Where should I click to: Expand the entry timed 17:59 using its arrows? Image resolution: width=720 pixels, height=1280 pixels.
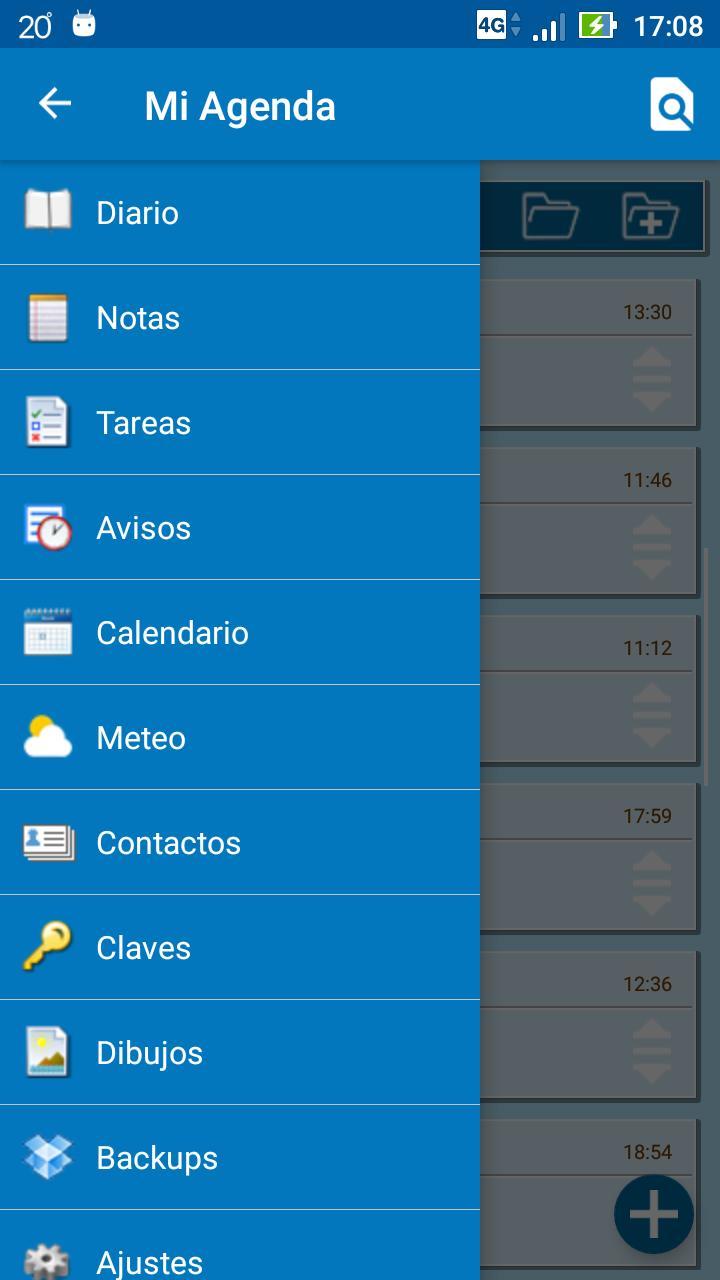coord(653,883)
